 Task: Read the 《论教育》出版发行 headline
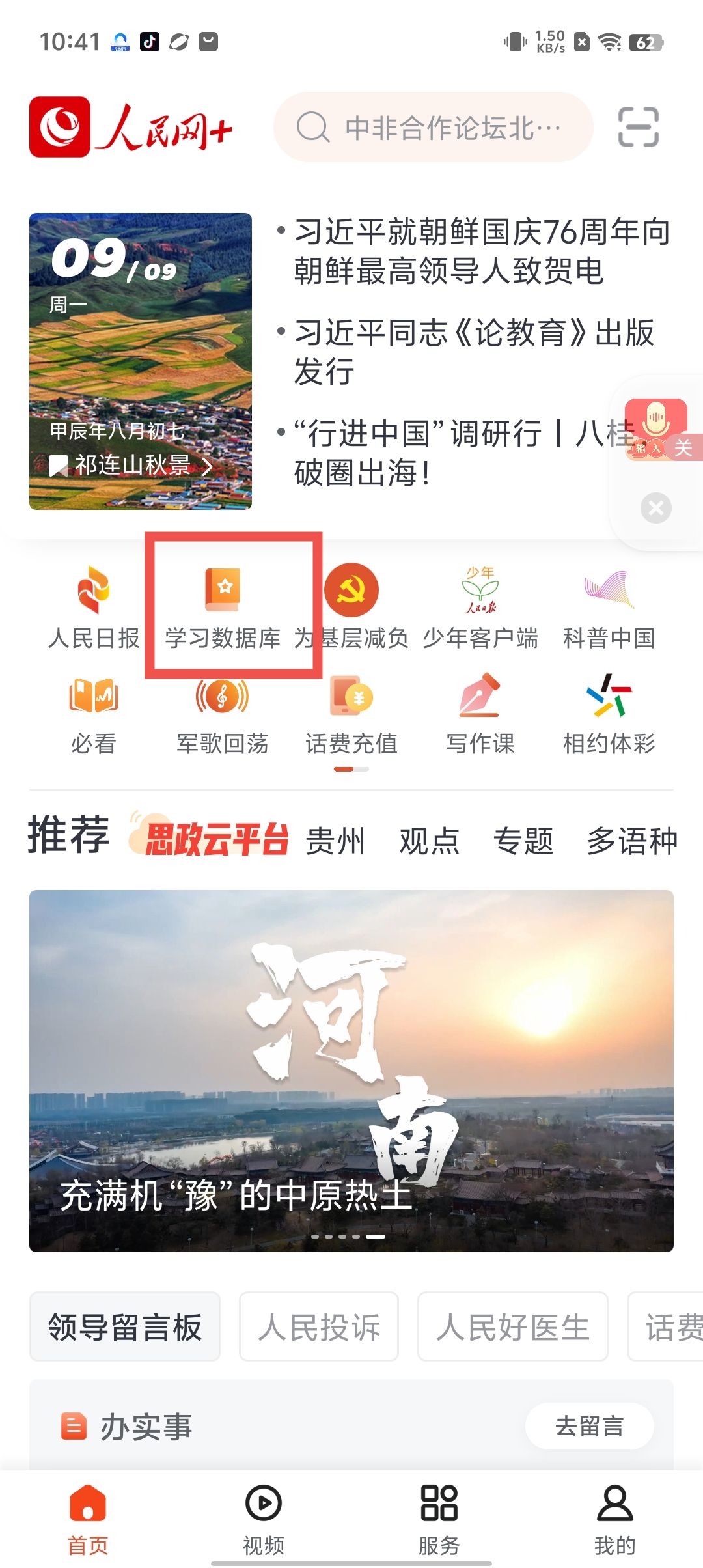(474, 352)
